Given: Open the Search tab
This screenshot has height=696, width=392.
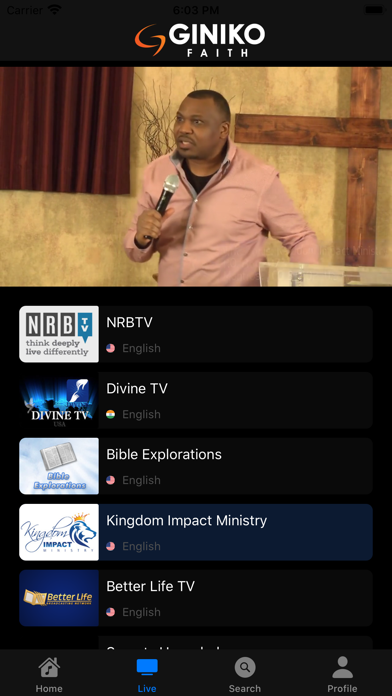Looking at the screenshot, I should 245,675.
